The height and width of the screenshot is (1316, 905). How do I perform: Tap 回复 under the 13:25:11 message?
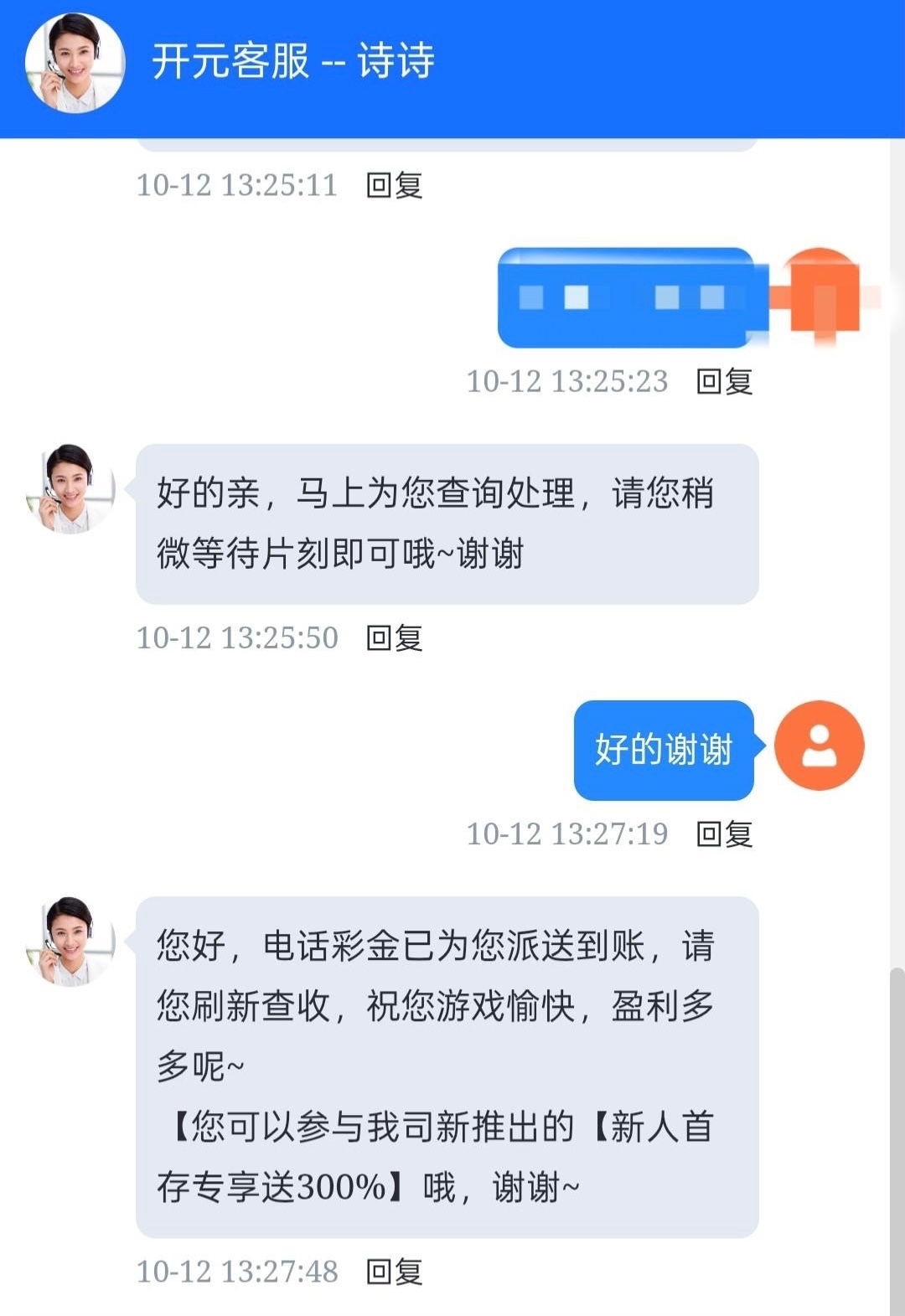point(394,185)
